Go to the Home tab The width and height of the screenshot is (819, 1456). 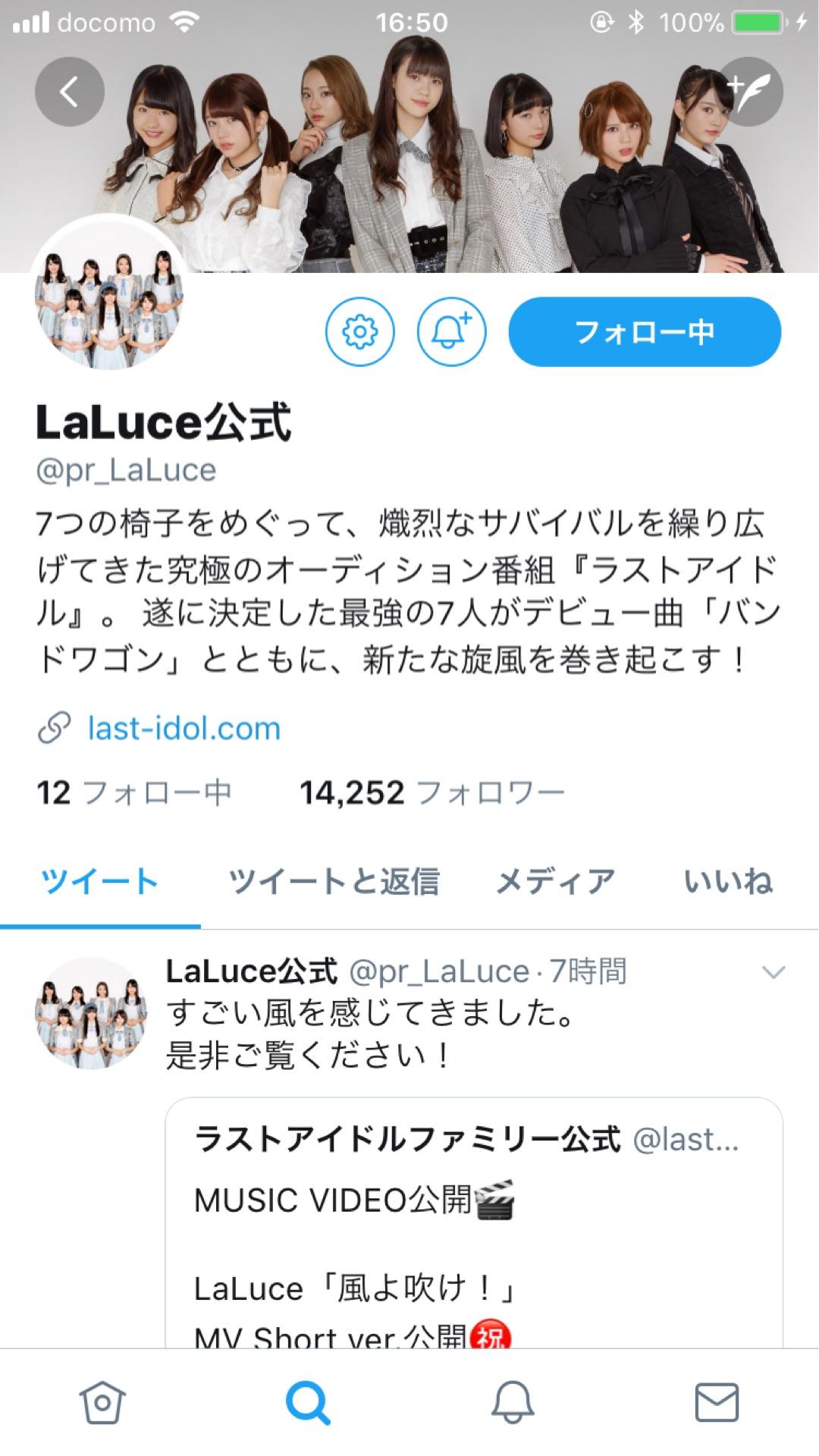click(103, 1403)
